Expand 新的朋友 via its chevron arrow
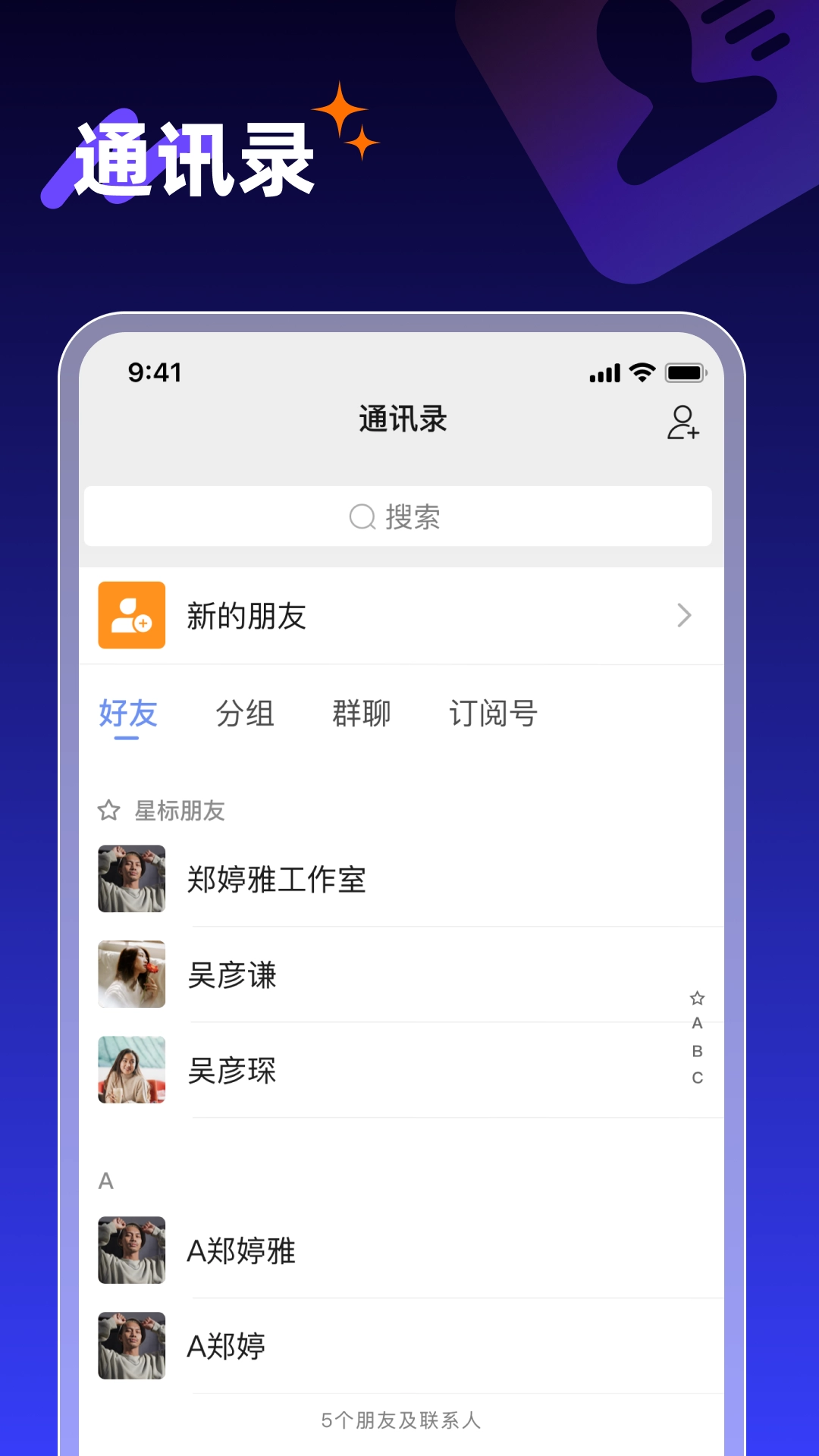Screen dimensions: 819x1456 coord(685,616)
